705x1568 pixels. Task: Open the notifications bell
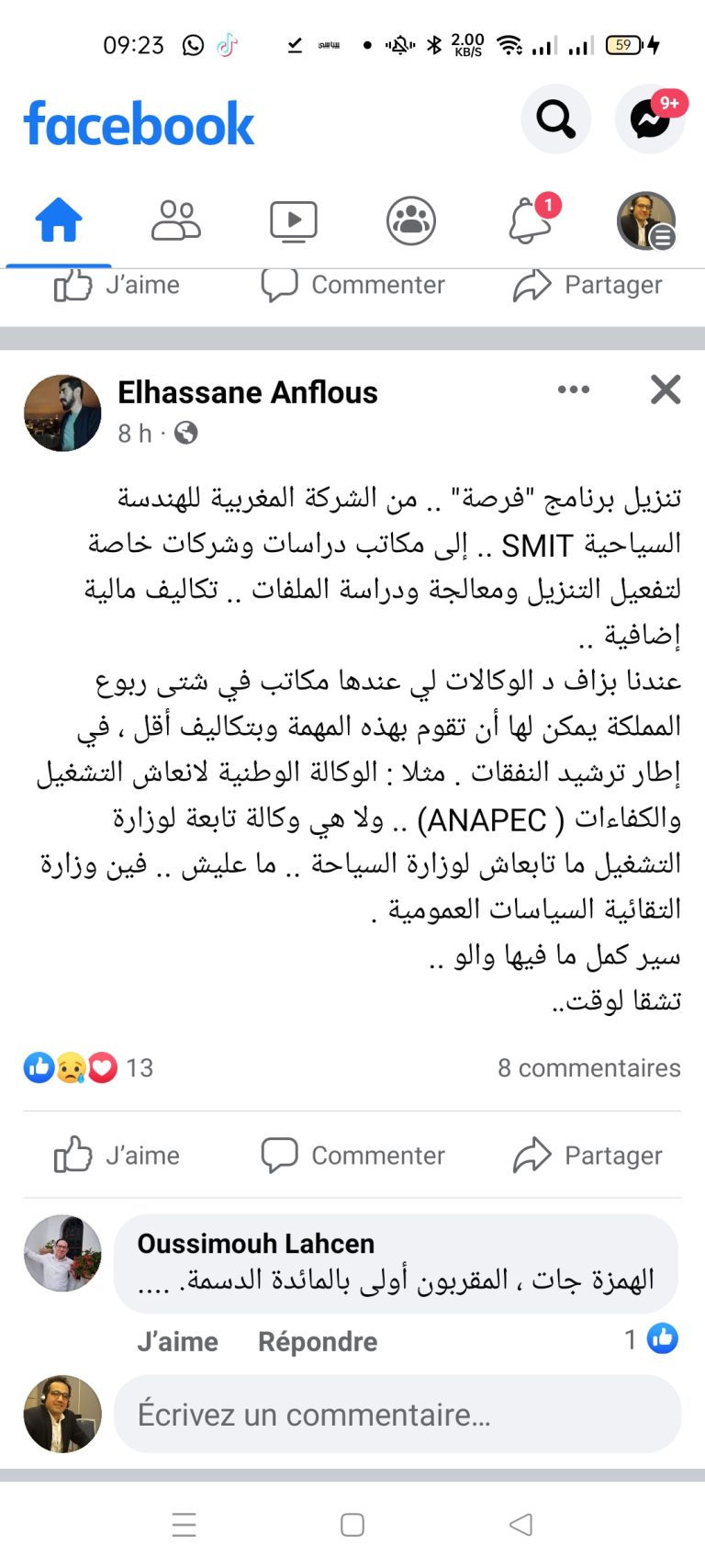coord(531,221)
